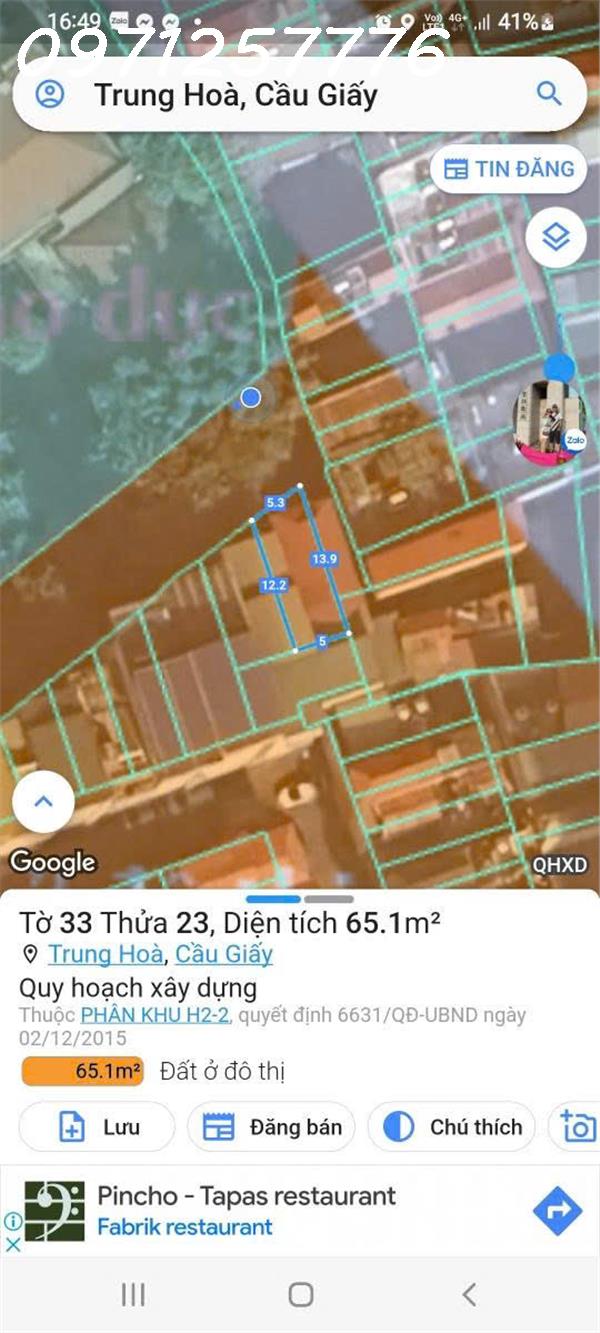Open the TIN ĐĂNG listings button

coord(508,169)
